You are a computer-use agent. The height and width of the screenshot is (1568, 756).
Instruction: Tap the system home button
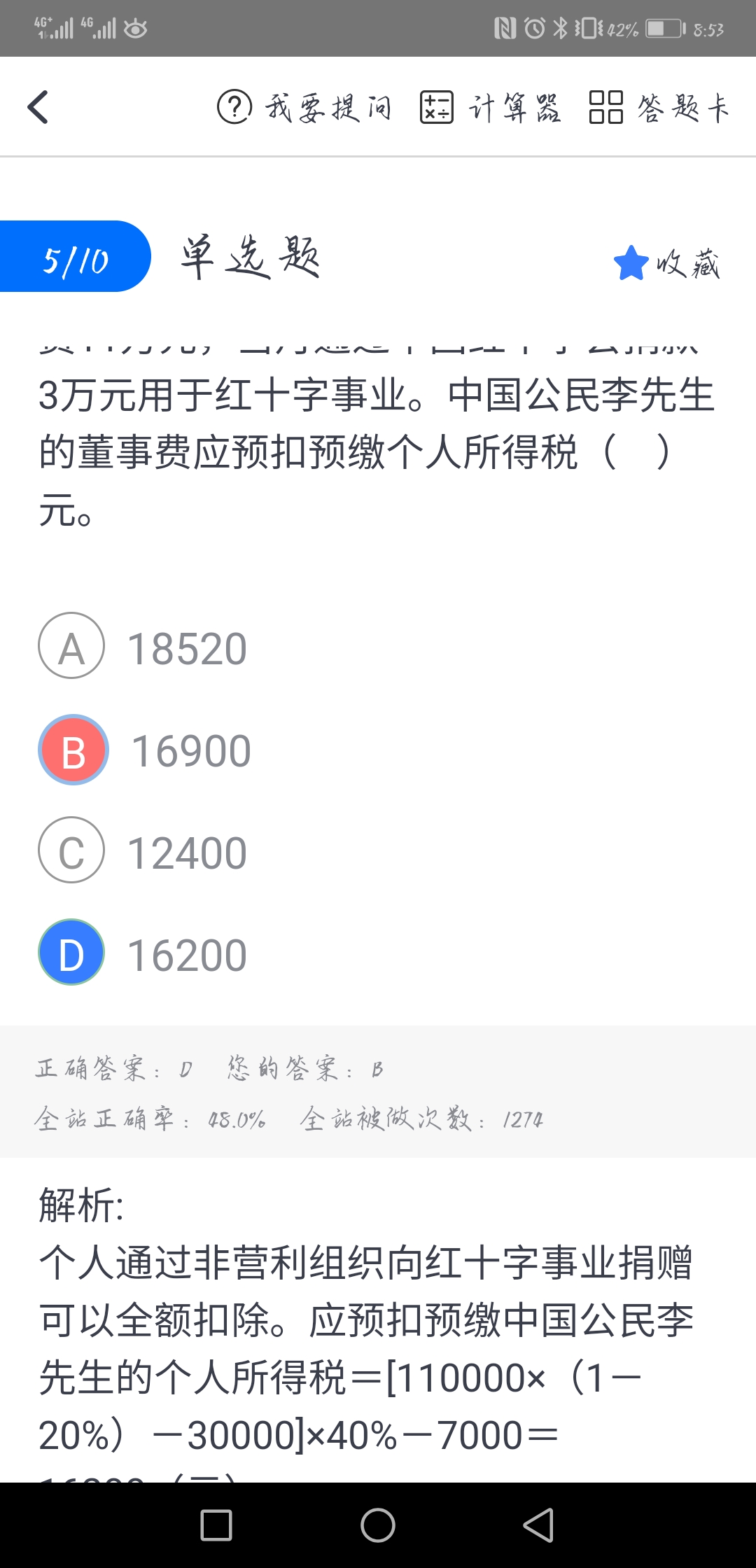tap(378, 1525)
